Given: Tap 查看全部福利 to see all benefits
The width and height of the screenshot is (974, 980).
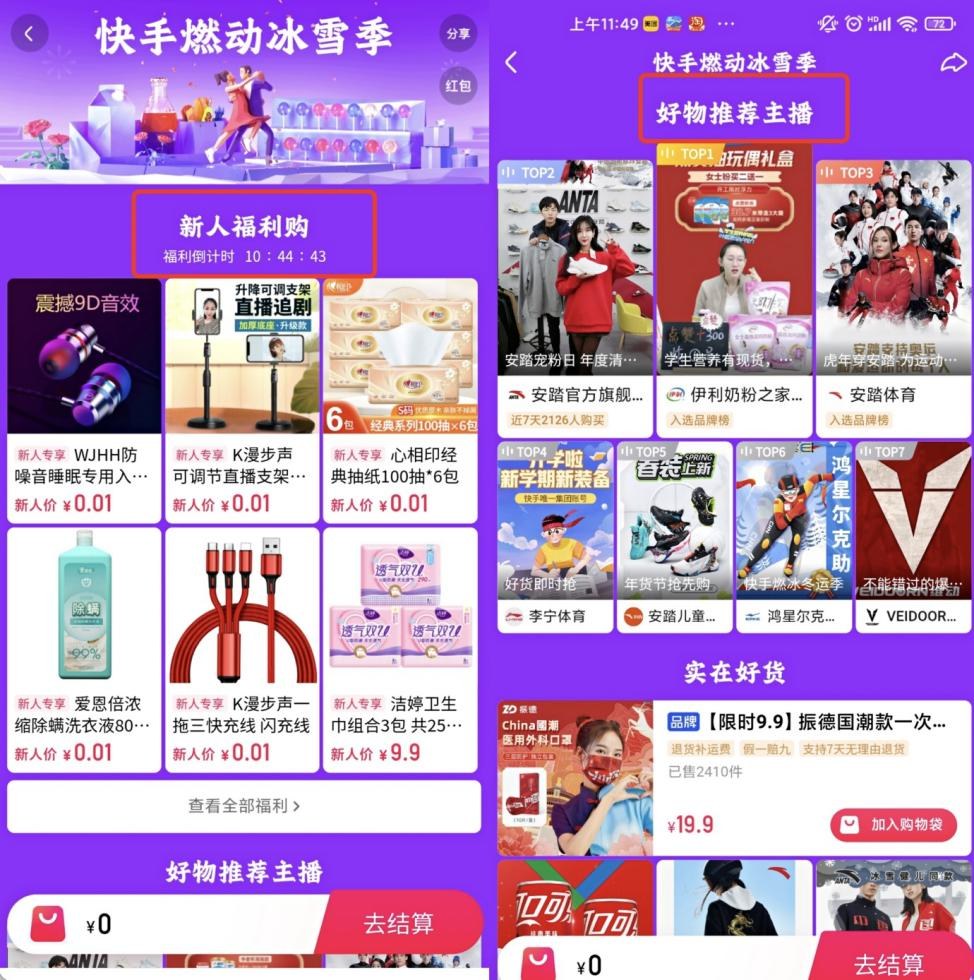Looking at the screenshot, I should coord(244,806).
